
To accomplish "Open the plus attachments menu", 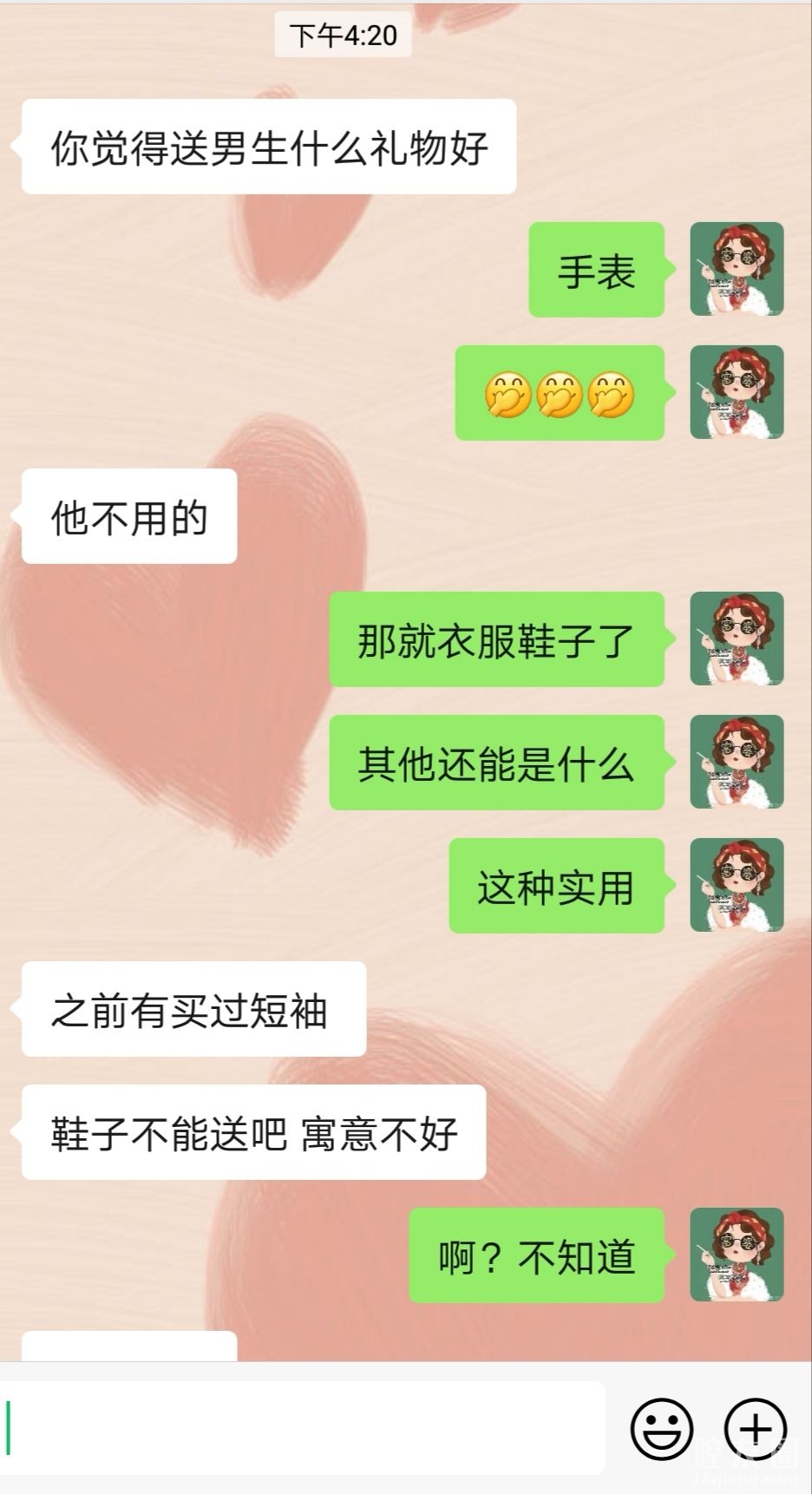I will pos(755,1428).
